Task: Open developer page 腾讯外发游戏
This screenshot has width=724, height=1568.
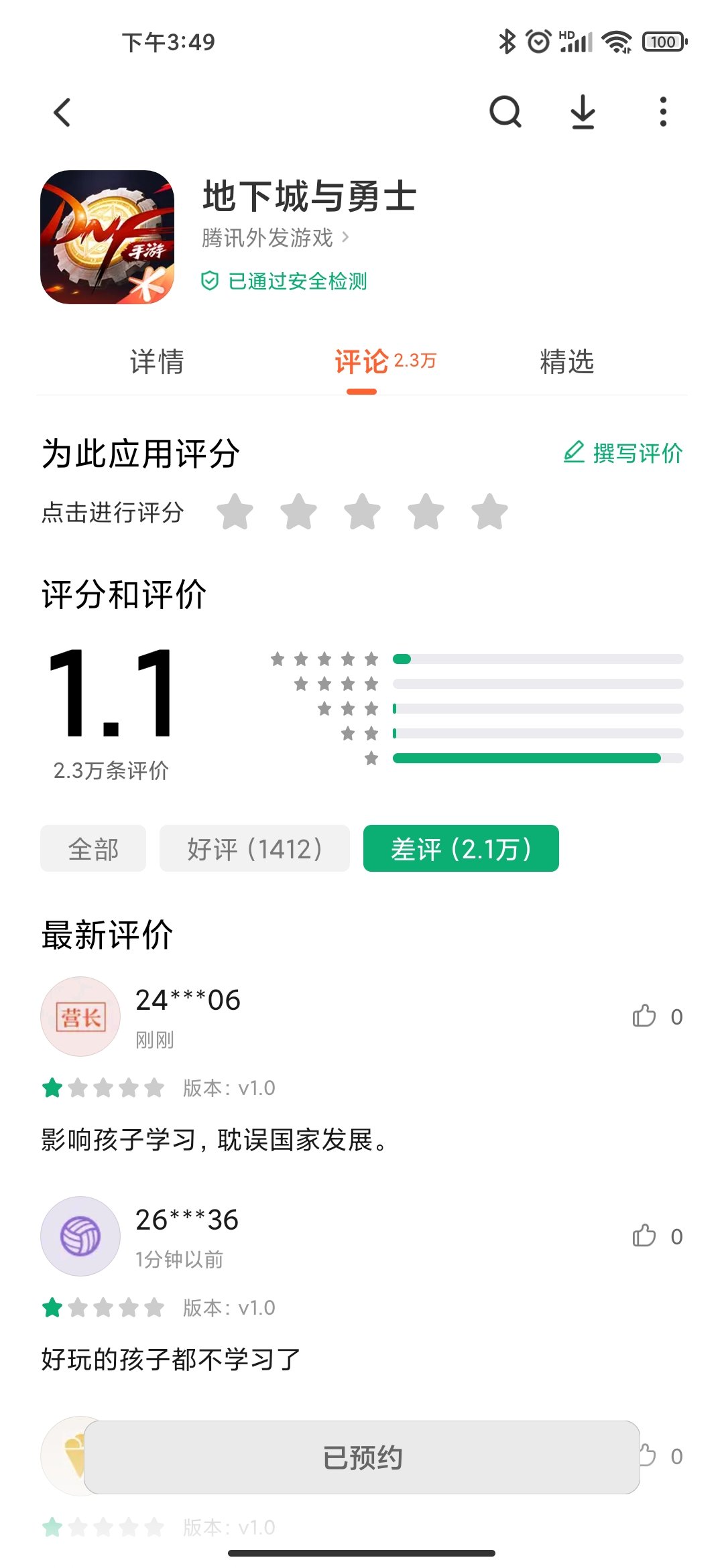Action: pos(276,238)
